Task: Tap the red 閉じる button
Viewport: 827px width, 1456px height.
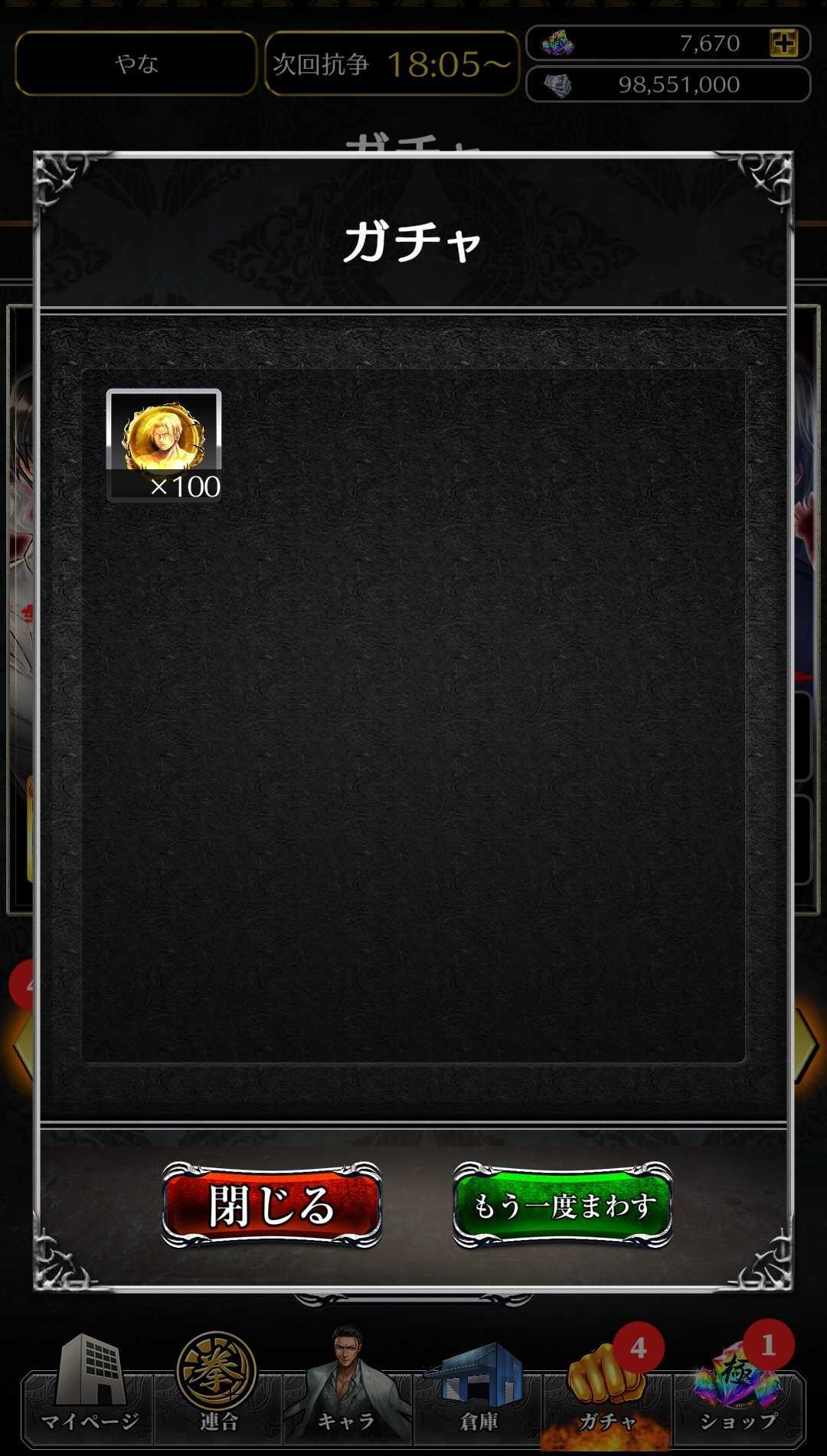Action: pyautogui.click(x=271, y=1205)
